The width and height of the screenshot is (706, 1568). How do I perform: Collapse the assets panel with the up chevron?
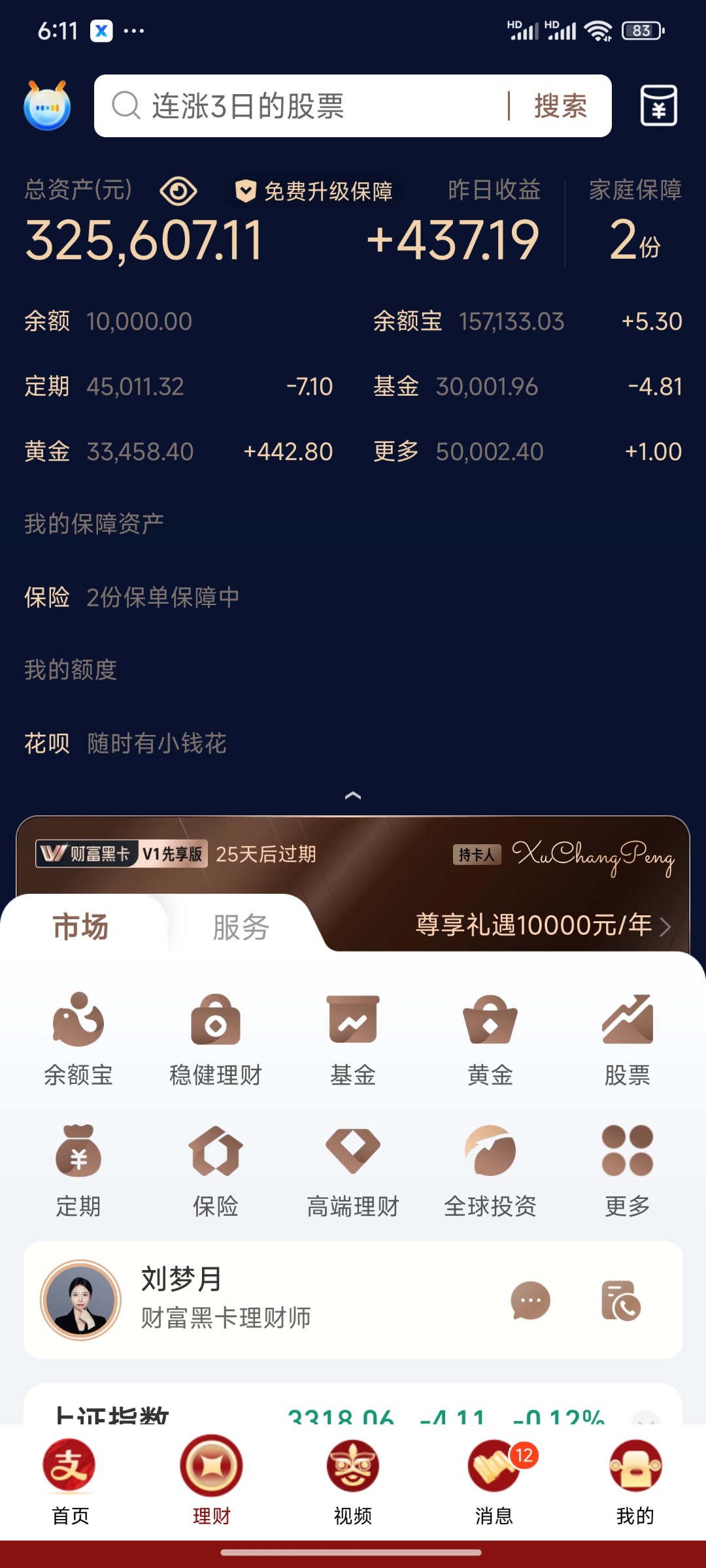click(x=353, y=795)
